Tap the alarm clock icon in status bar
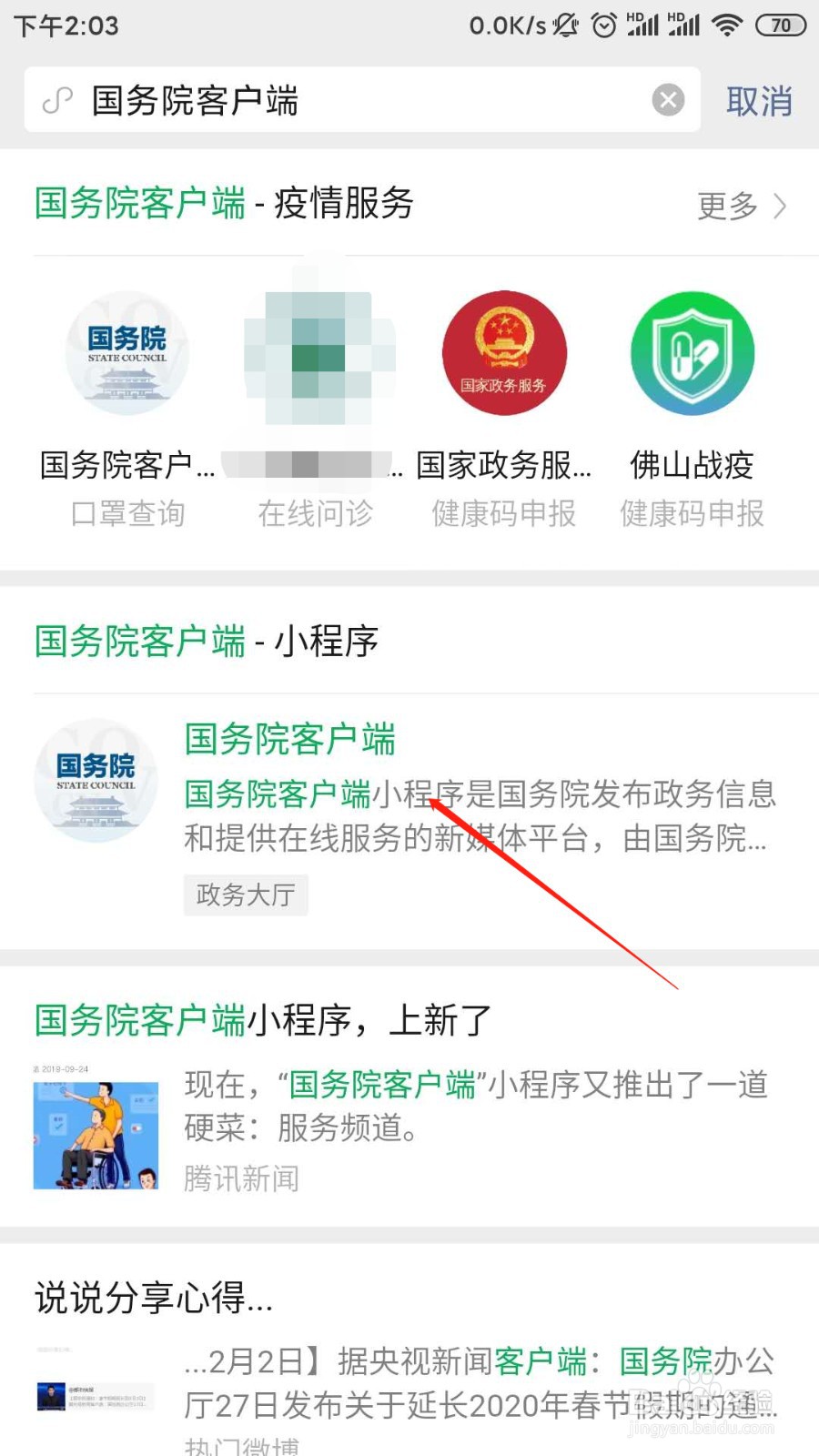The height and width of the screenshot is (1456, 819). pos(603,25)
